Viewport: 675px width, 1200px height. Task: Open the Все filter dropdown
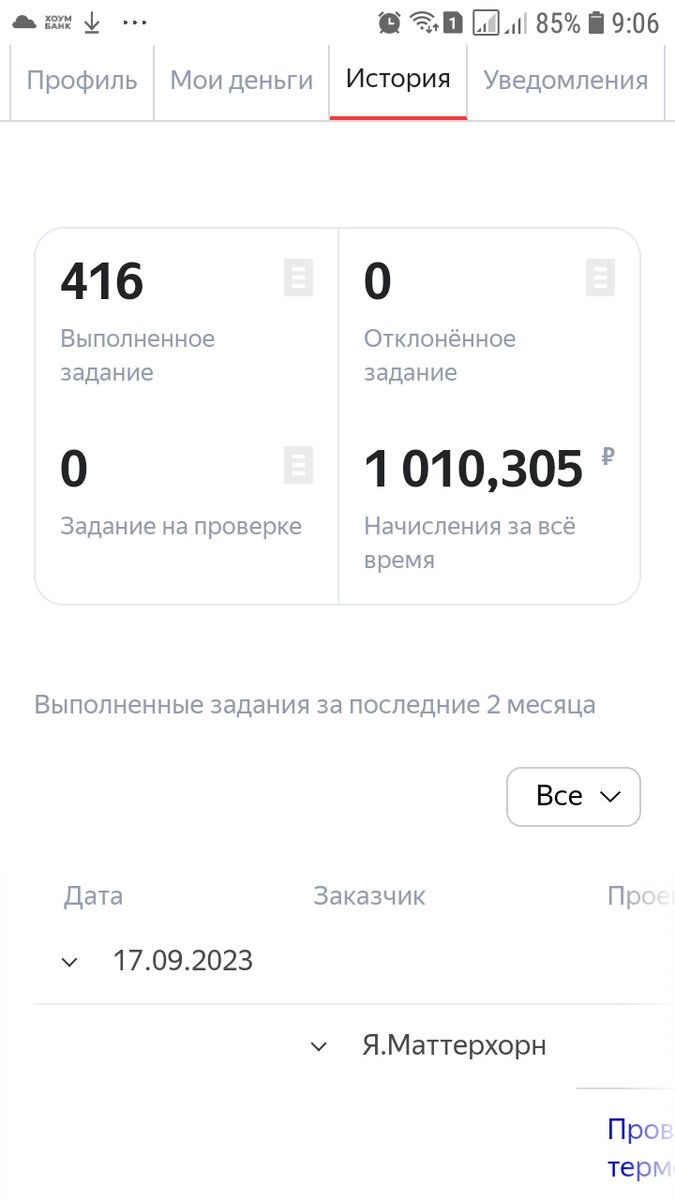click(x=573, y=796)
